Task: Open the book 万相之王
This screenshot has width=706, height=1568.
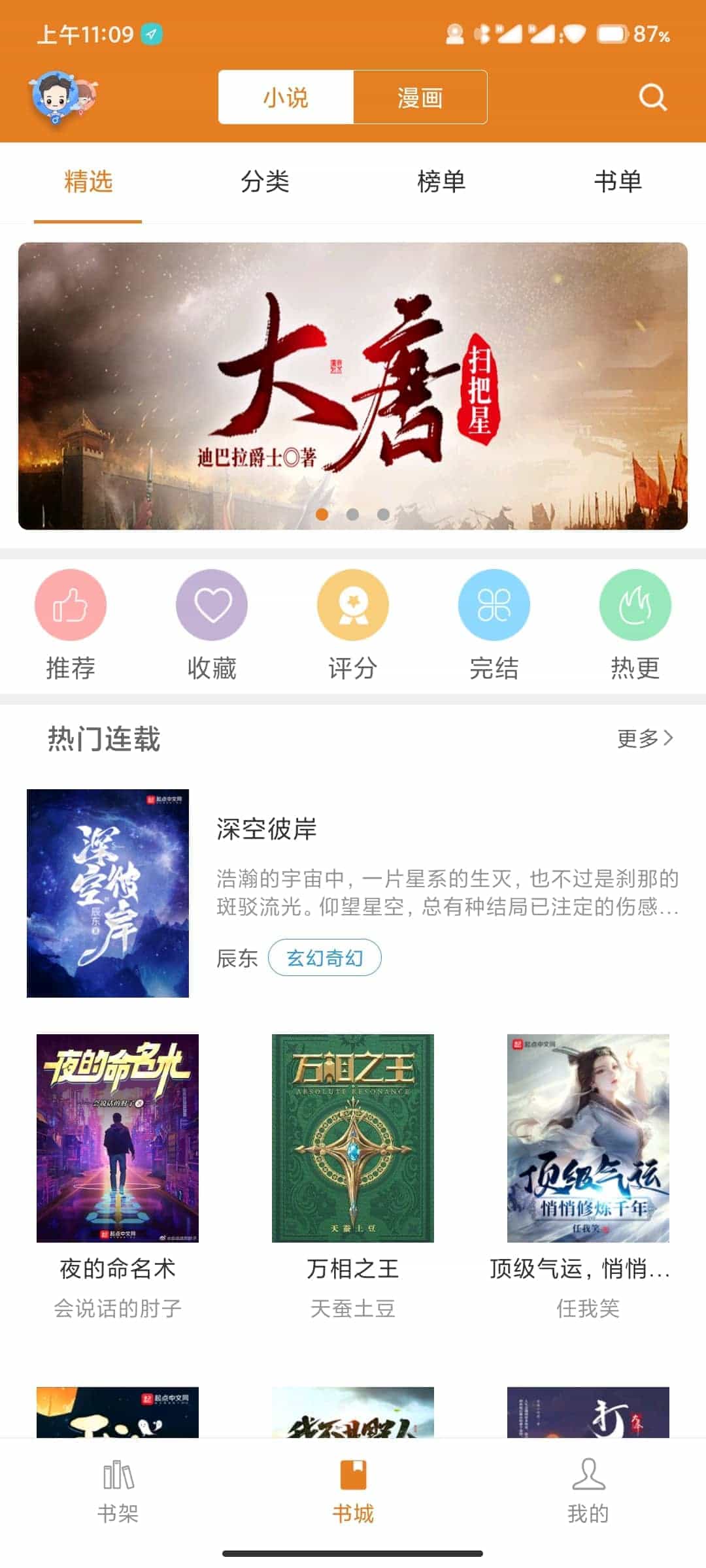Action: point(353,1138)
